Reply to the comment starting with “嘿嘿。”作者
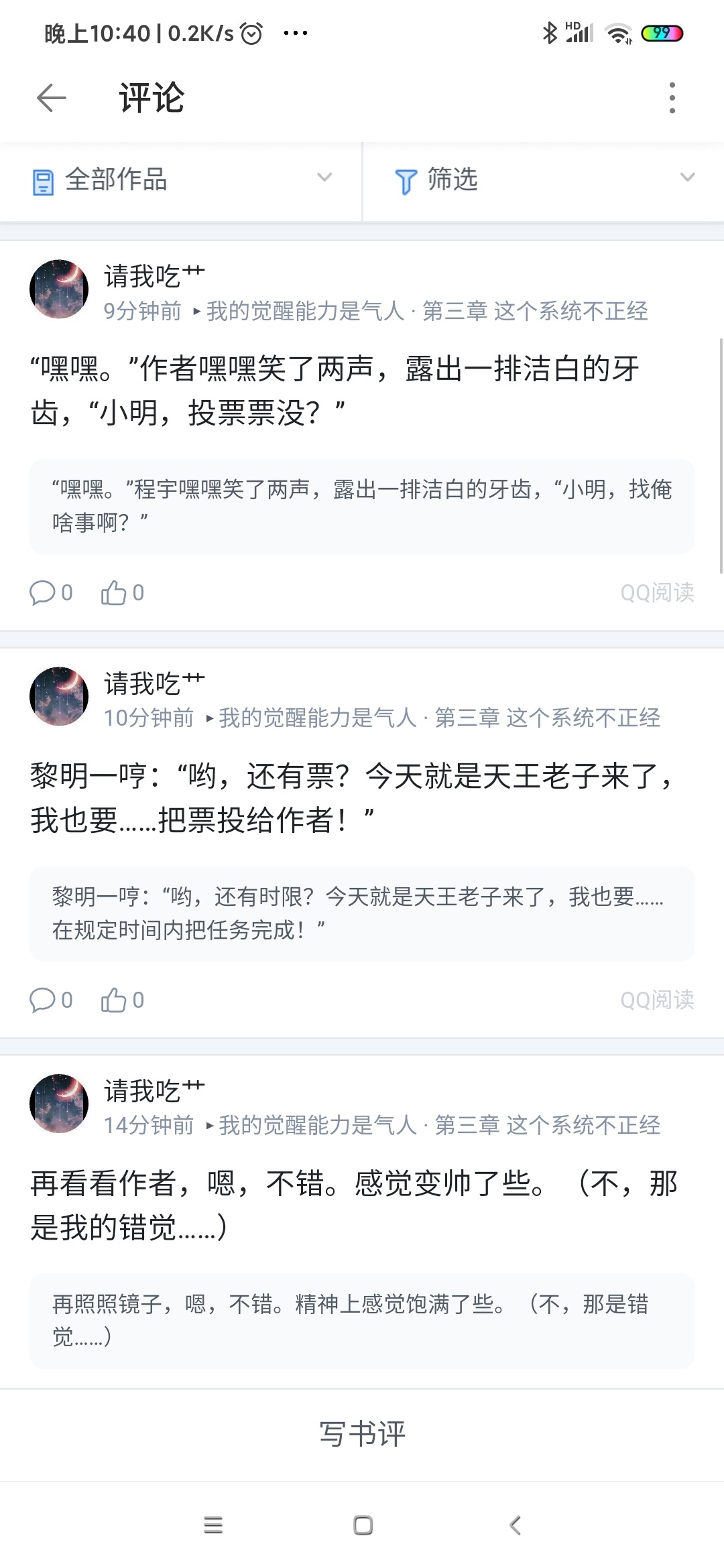This screenshot has width=724, height=1568. click(51, 592)
